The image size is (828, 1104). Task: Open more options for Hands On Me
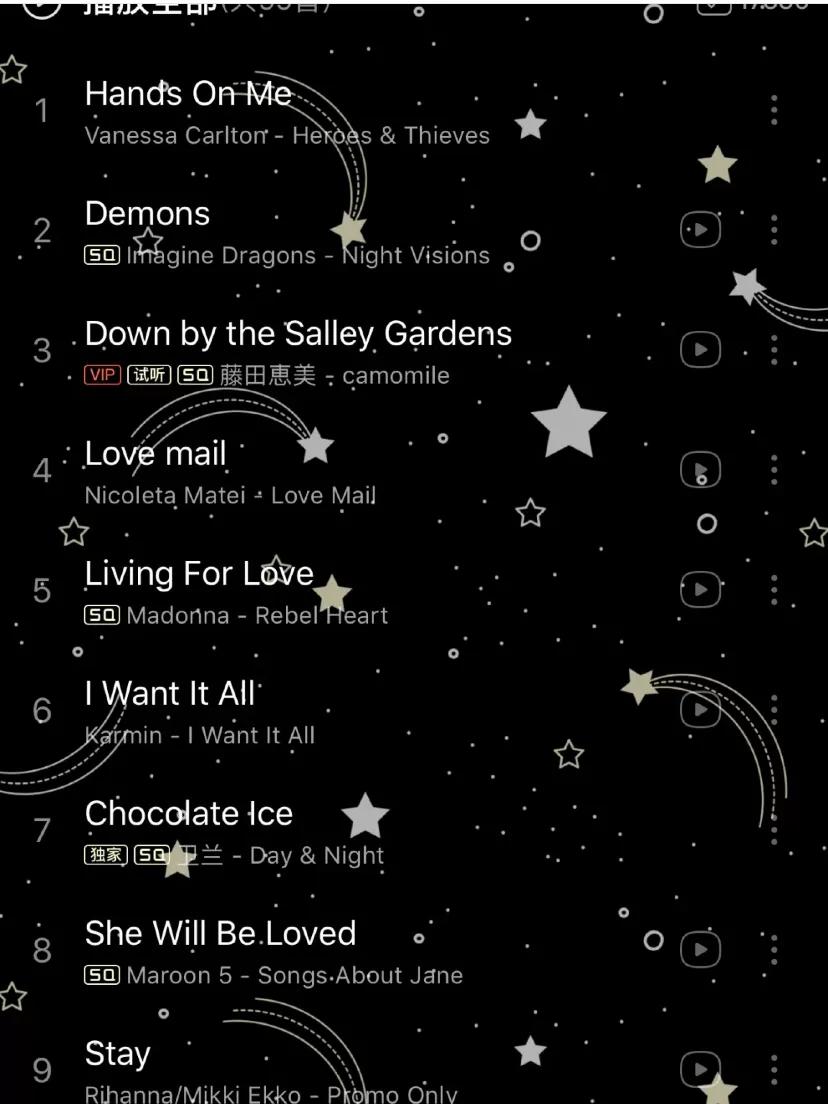774,110
